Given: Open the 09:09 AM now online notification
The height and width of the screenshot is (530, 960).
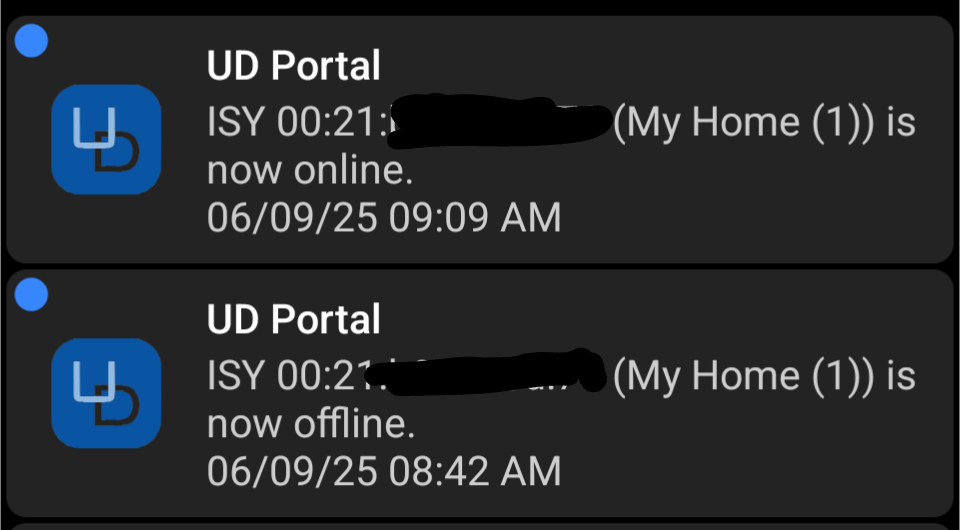Looking at the screenshot, I should (x=480, y=140).
